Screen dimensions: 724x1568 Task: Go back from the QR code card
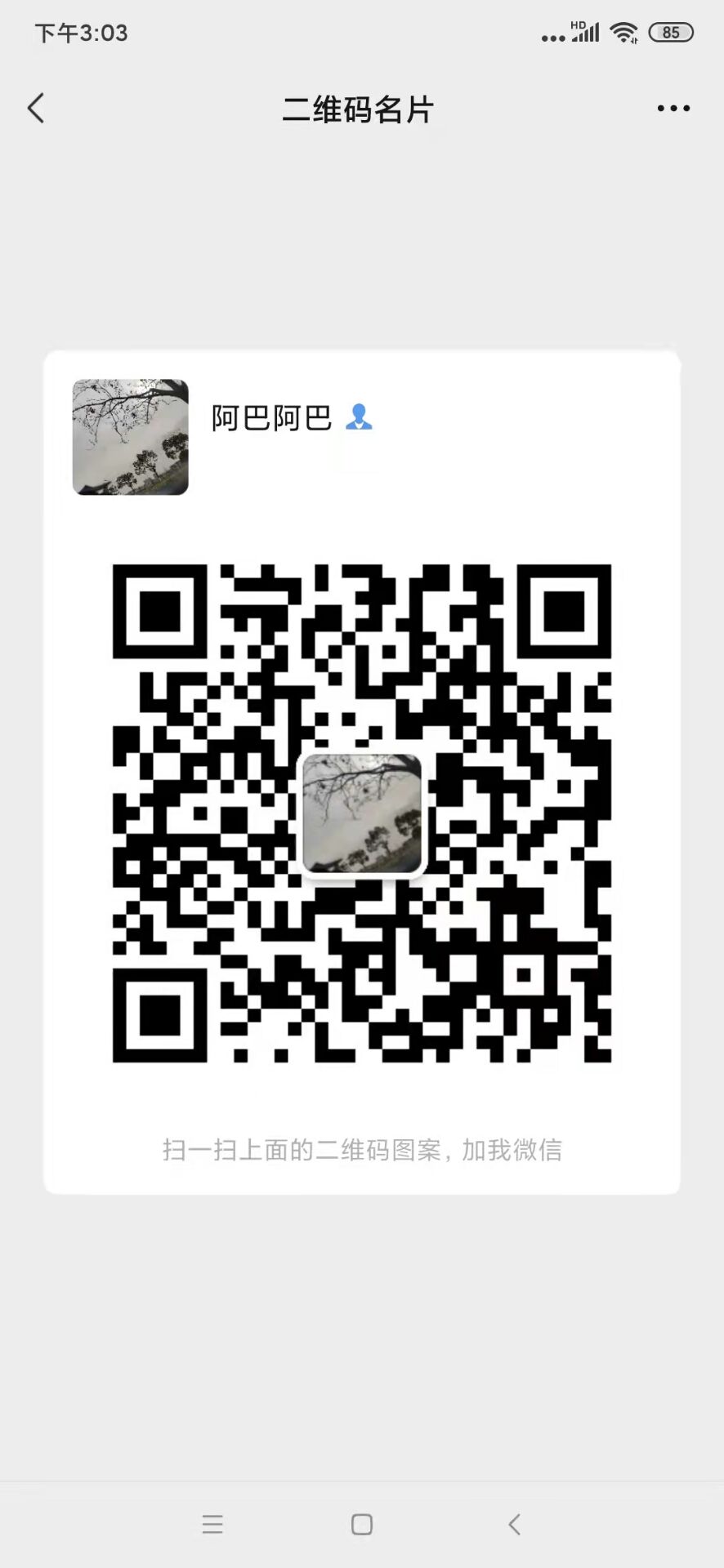(36, 108)
